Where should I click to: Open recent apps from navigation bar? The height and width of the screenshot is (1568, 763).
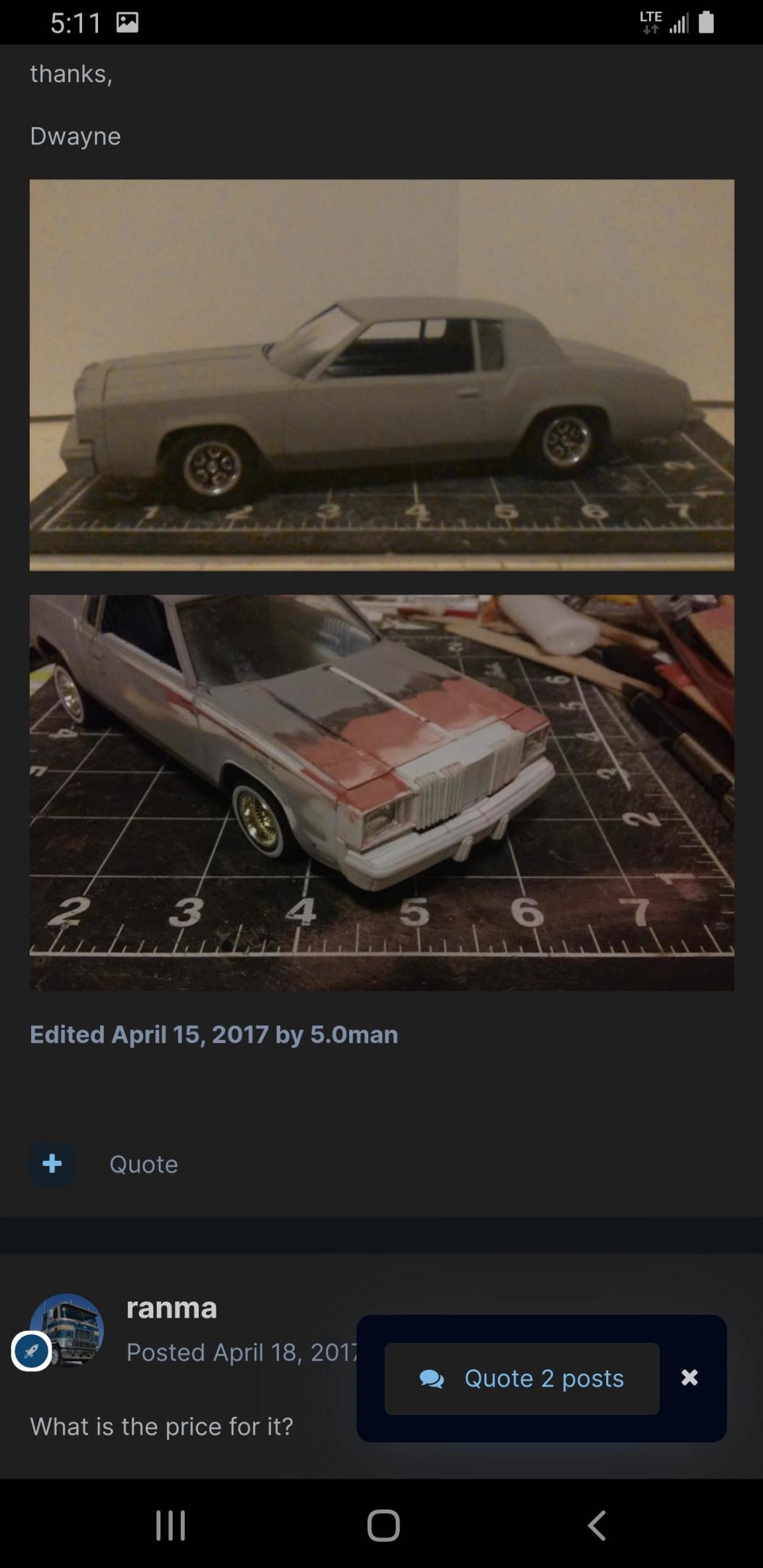(x=171, y=1524)
